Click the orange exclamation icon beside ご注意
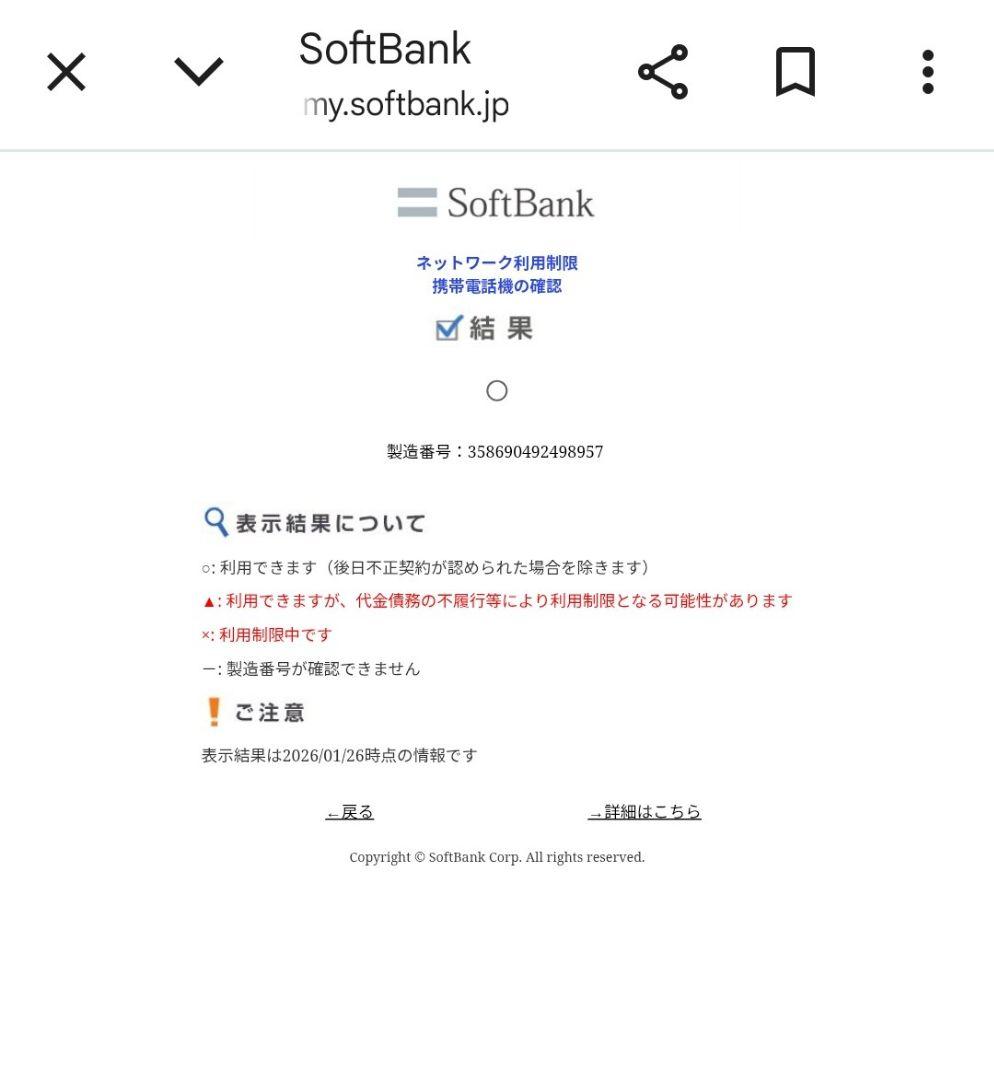Image resolution: width=994 pixels, height=1080 pixels. click(212, 712)
